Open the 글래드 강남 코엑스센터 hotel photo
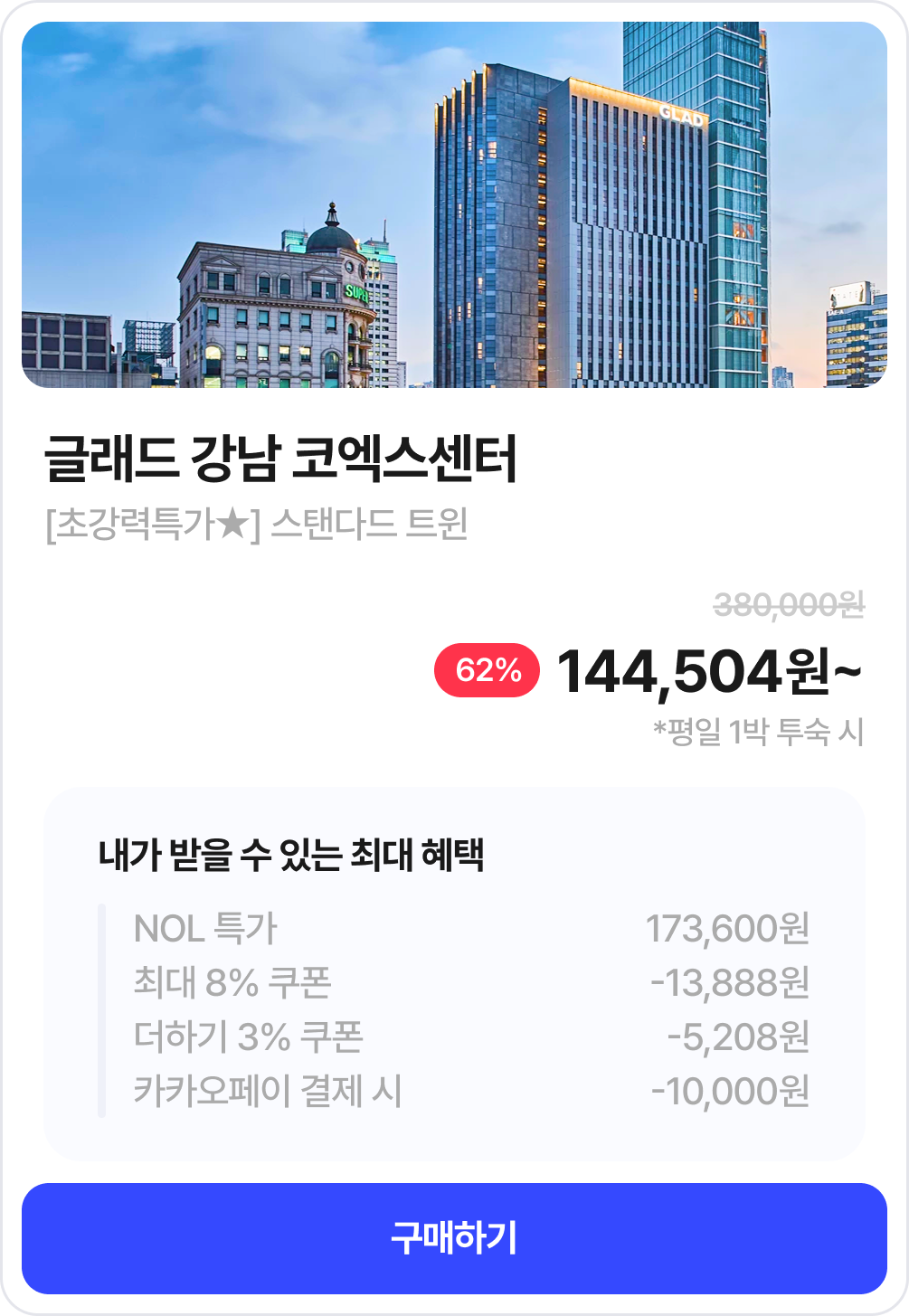The image size is (909, 1316). pos(454,205)
